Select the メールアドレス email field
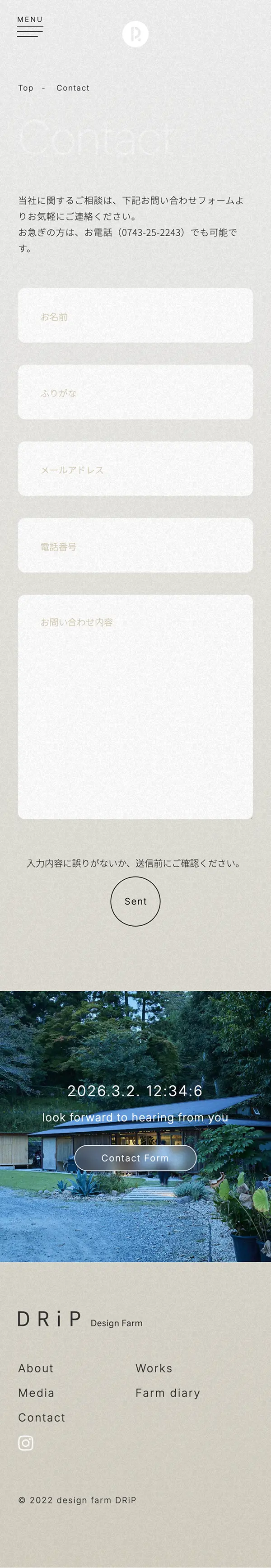This screenshot has width=271, height=1568. 135,469
